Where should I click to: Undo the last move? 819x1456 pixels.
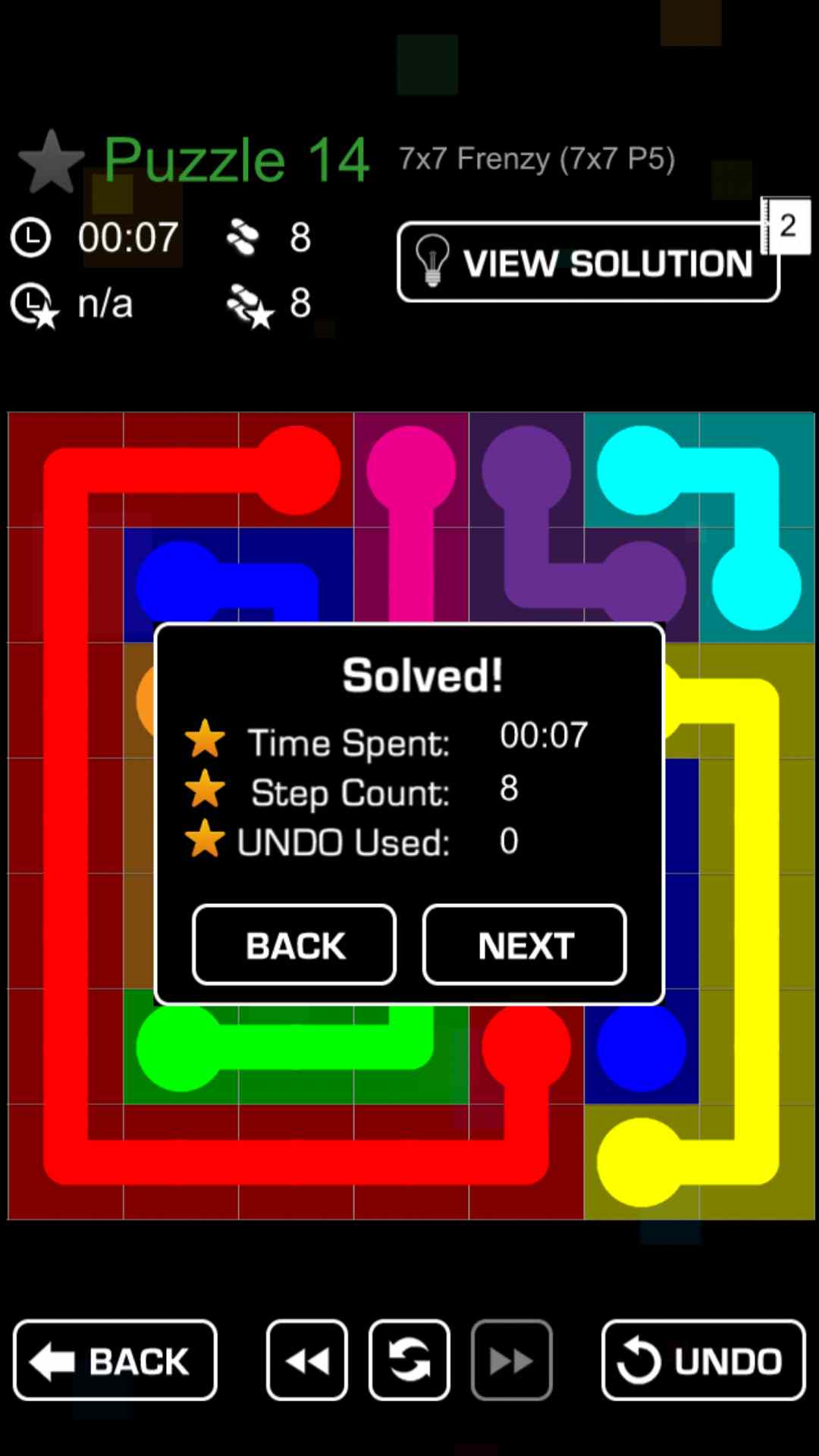(703, 1360)
